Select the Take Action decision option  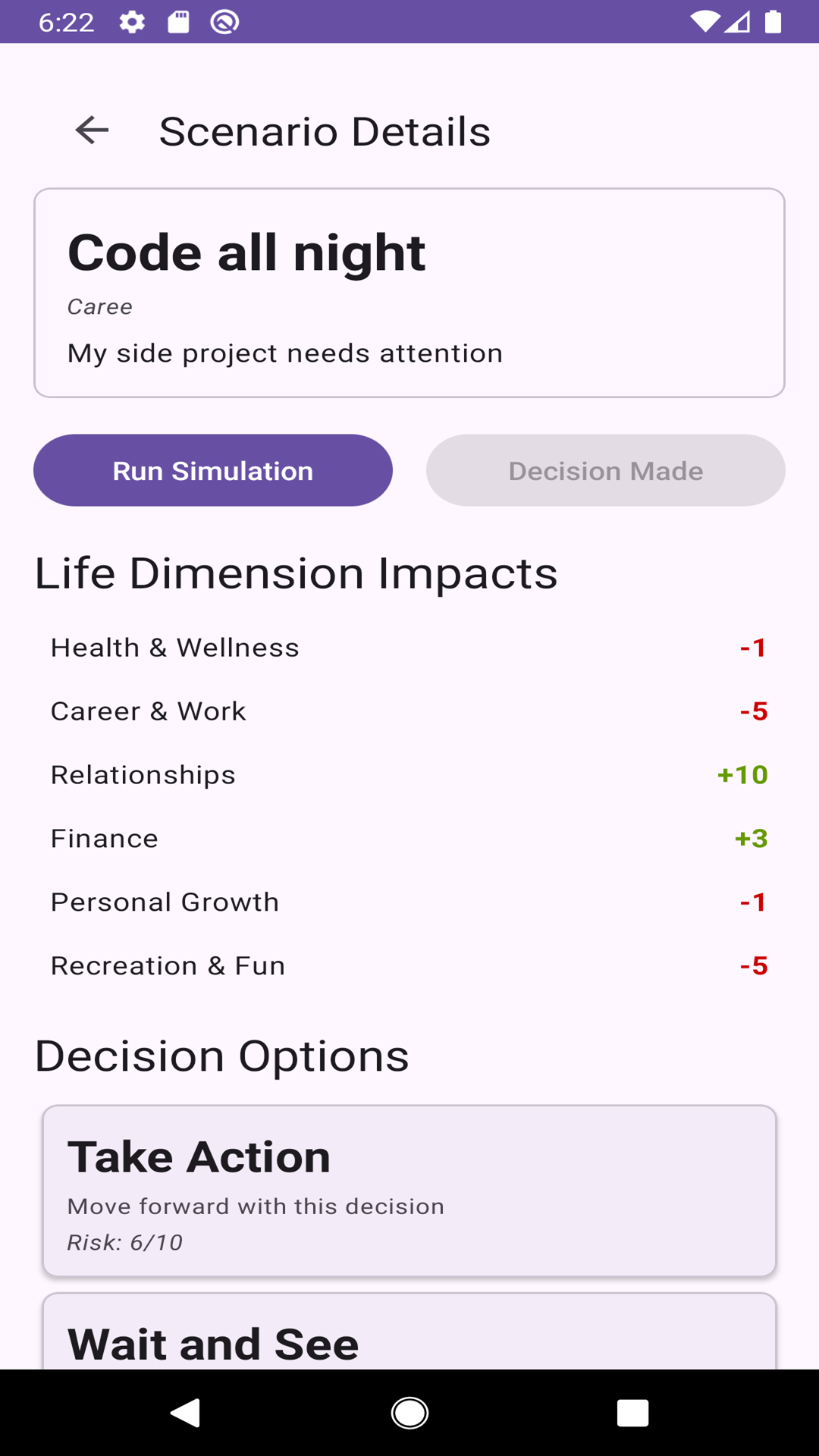point(409,1191)
